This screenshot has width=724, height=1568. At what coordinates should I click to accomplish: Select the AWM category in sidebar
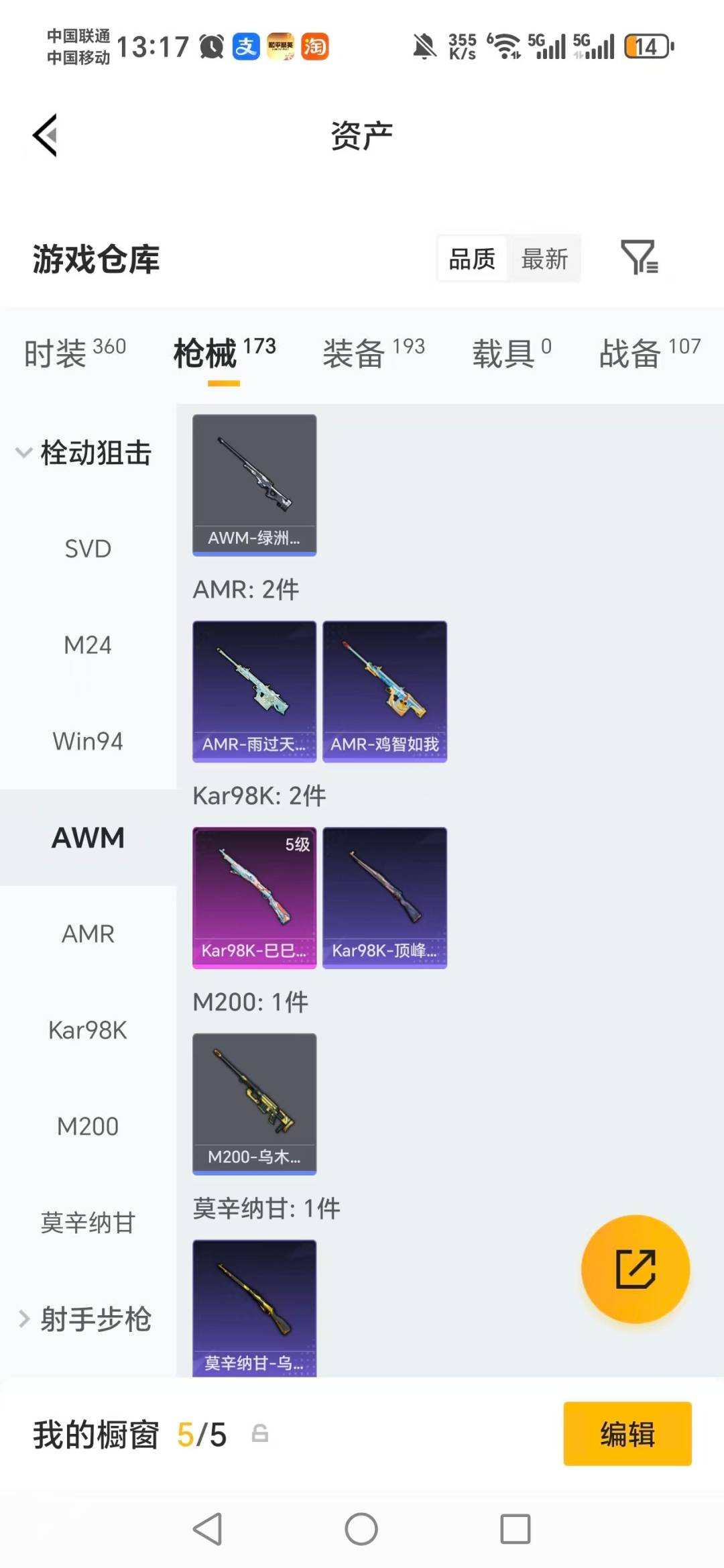(87, 838)
